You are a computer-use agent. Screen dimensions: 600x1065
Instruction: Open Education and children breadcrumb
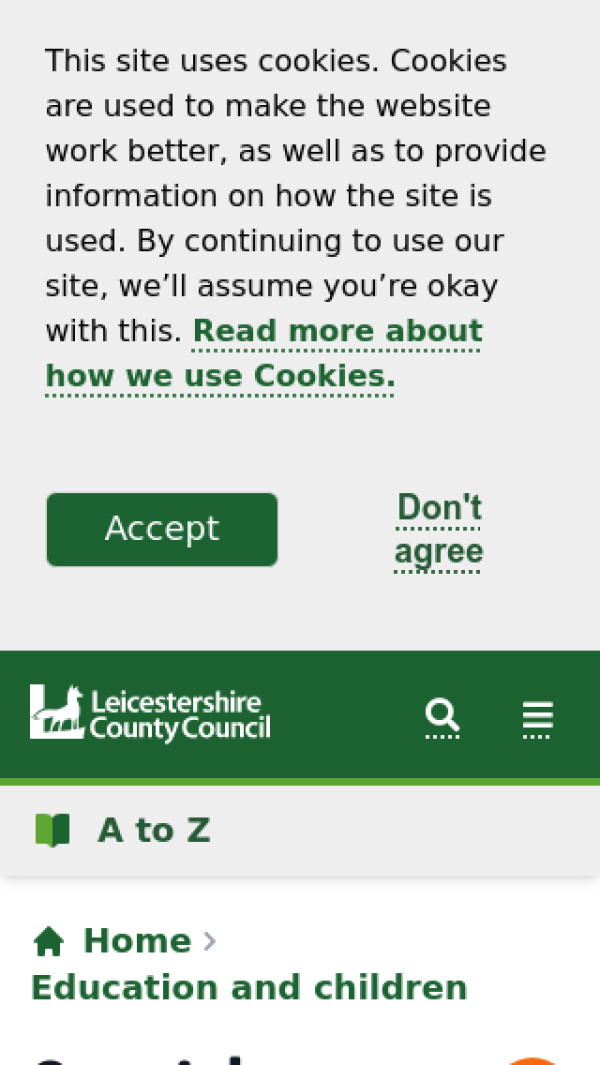tap(249, 987)
